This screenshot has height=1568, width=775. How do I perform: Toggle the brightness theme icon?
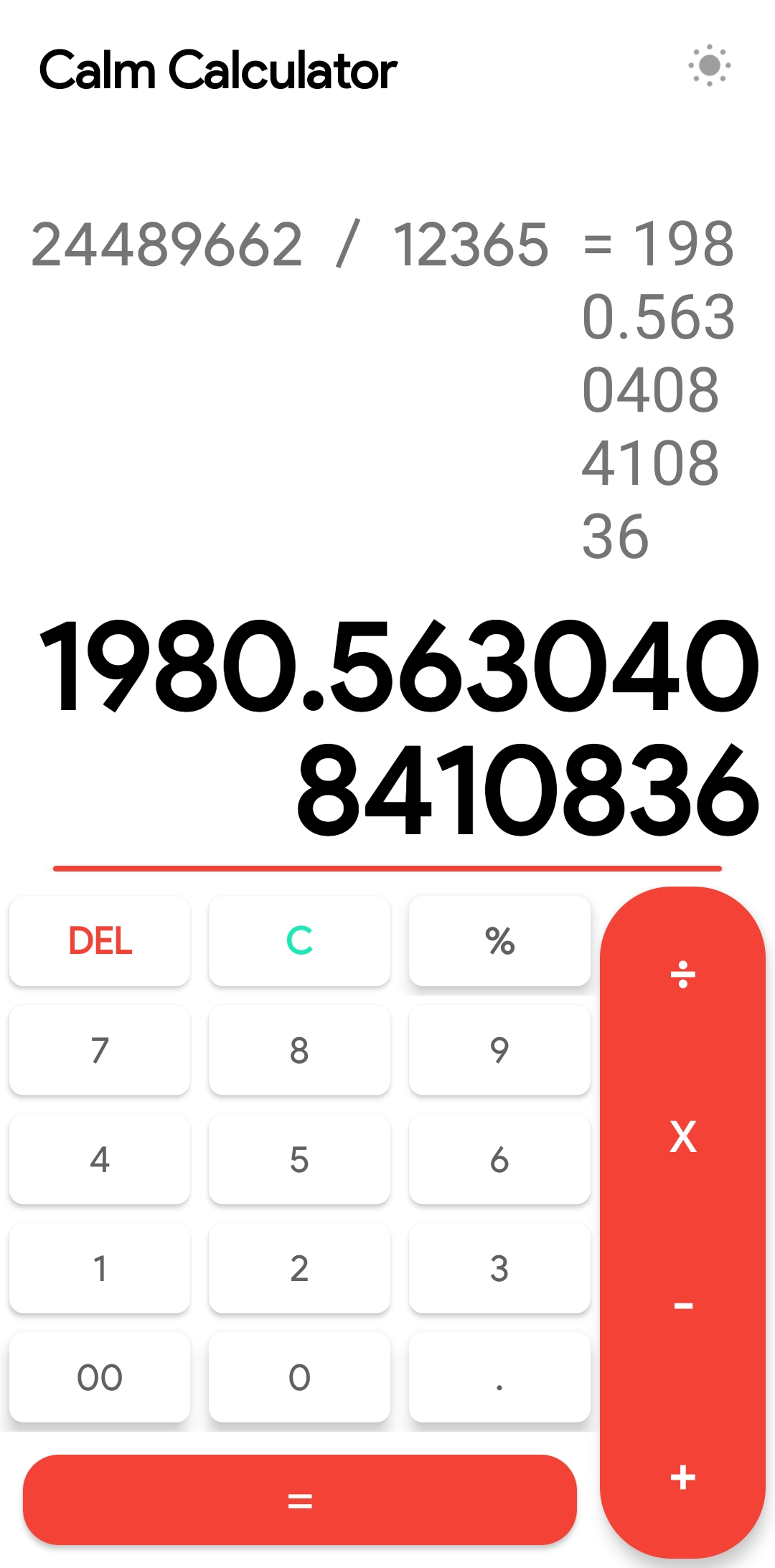pos(709,66)
